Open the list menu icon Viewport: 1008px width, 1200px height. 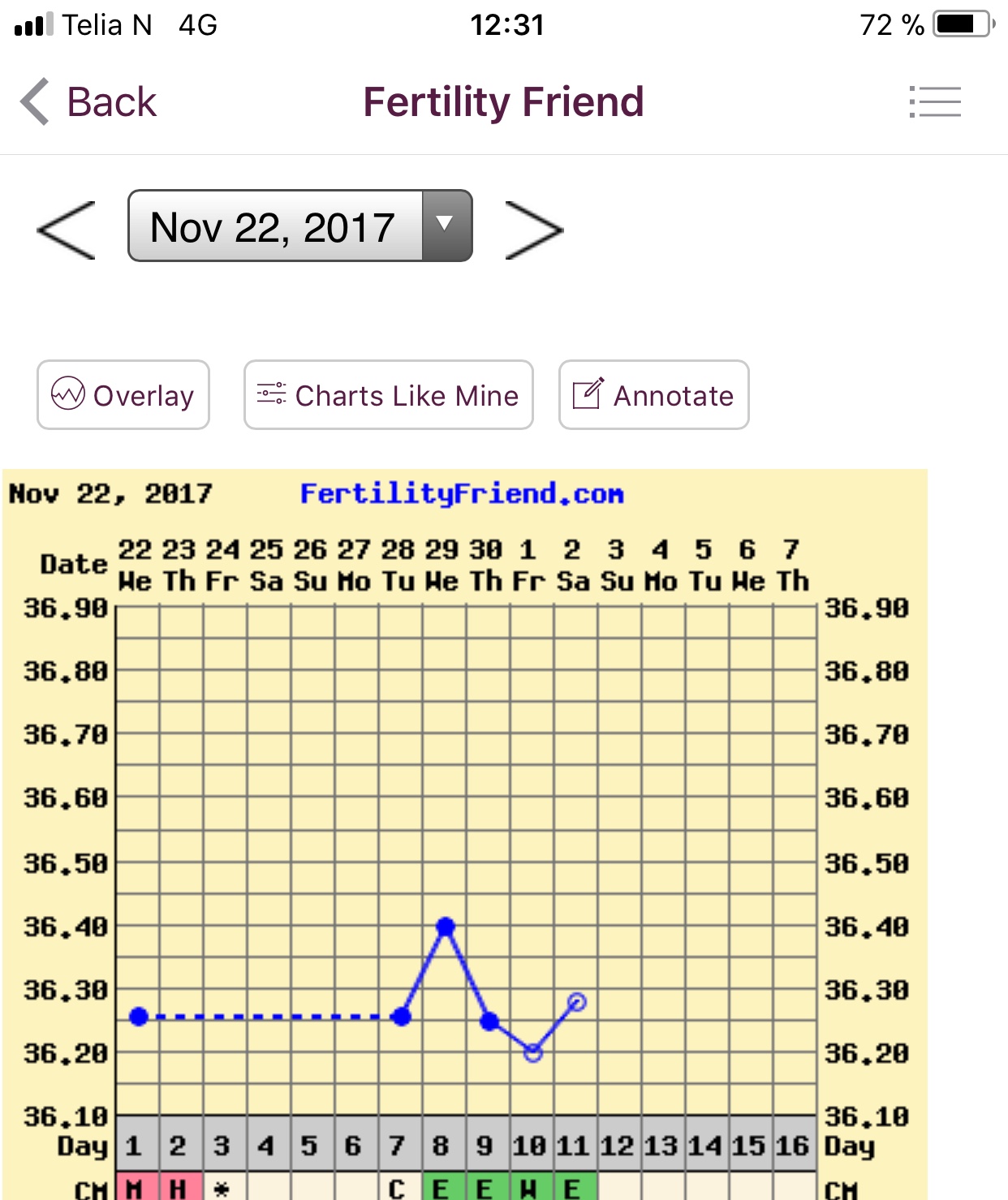tap(935, 102)
